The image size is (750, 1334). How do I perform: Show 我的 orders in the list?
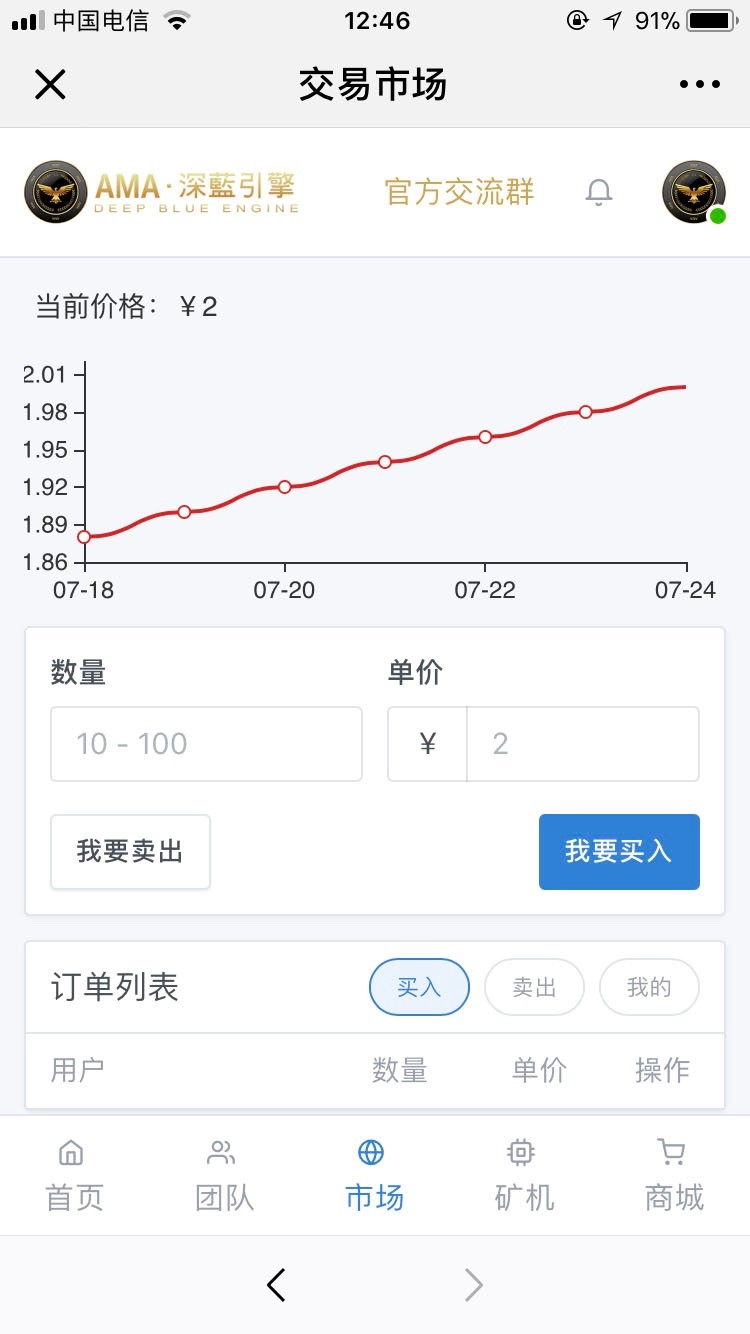pos(649,987)
